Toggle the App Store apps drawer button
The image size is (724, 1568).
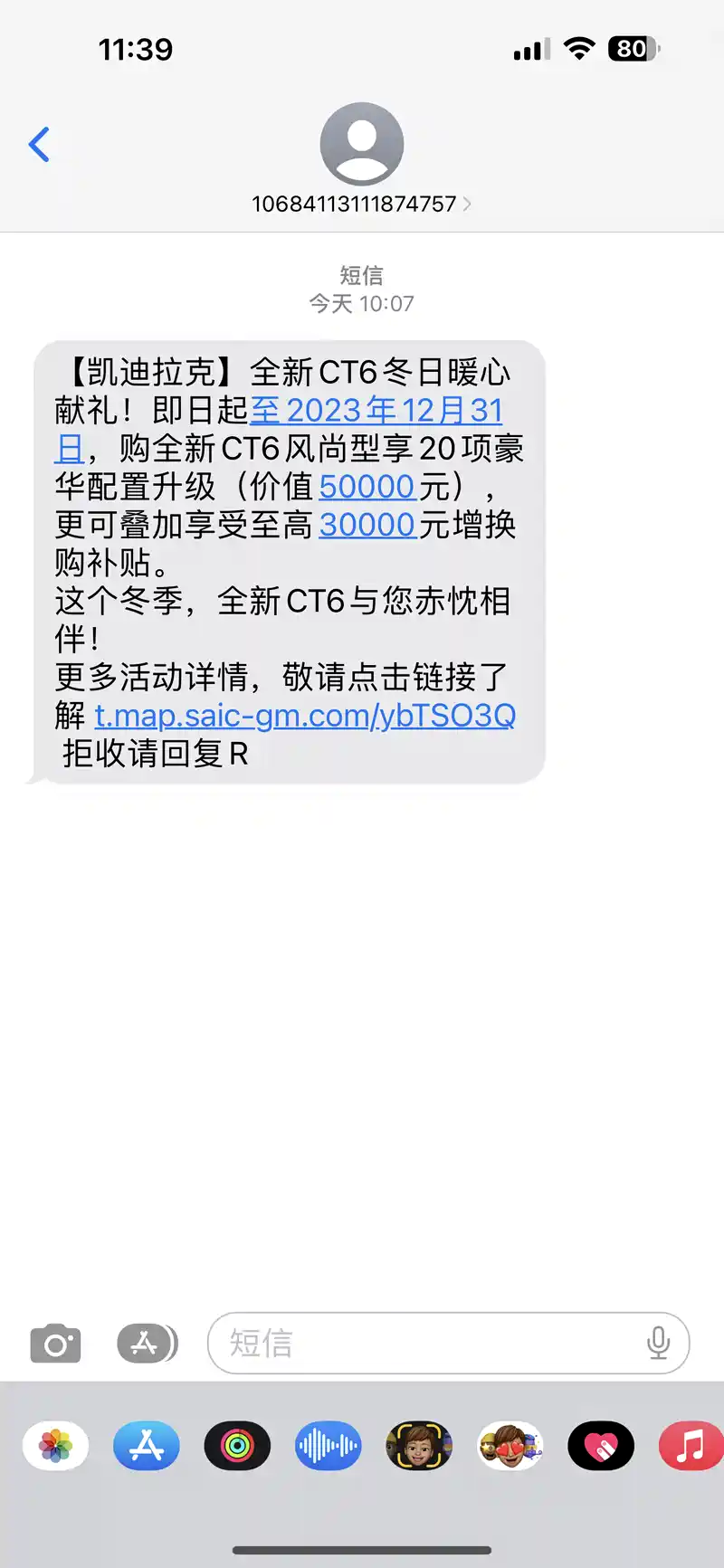pyautogui.click(x=147, y=1344)
